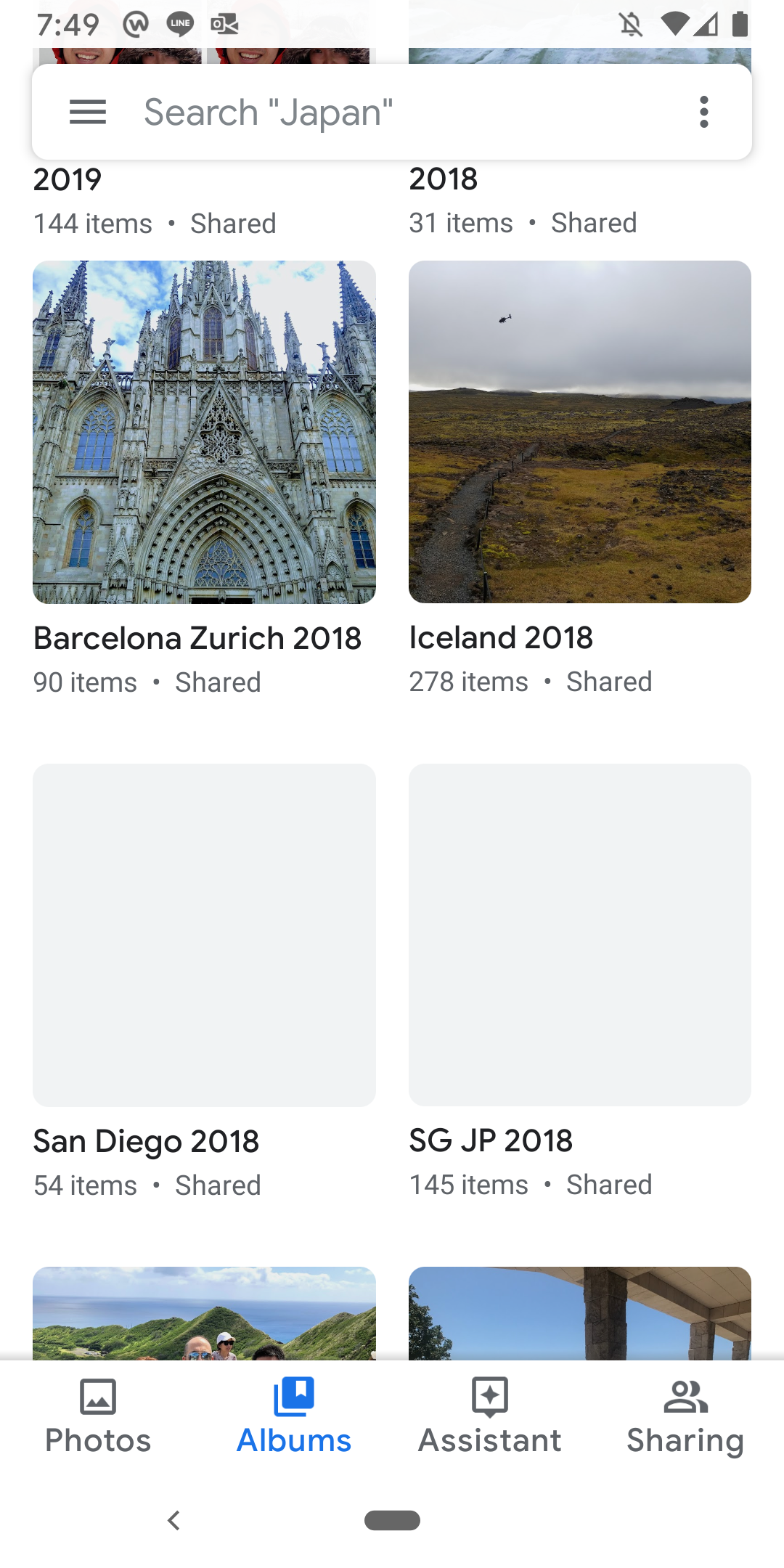Open the three-dot overflow menu
The height and width of the screenshot is (1568, 784).
pyautogui.click(x=703, y=112)
